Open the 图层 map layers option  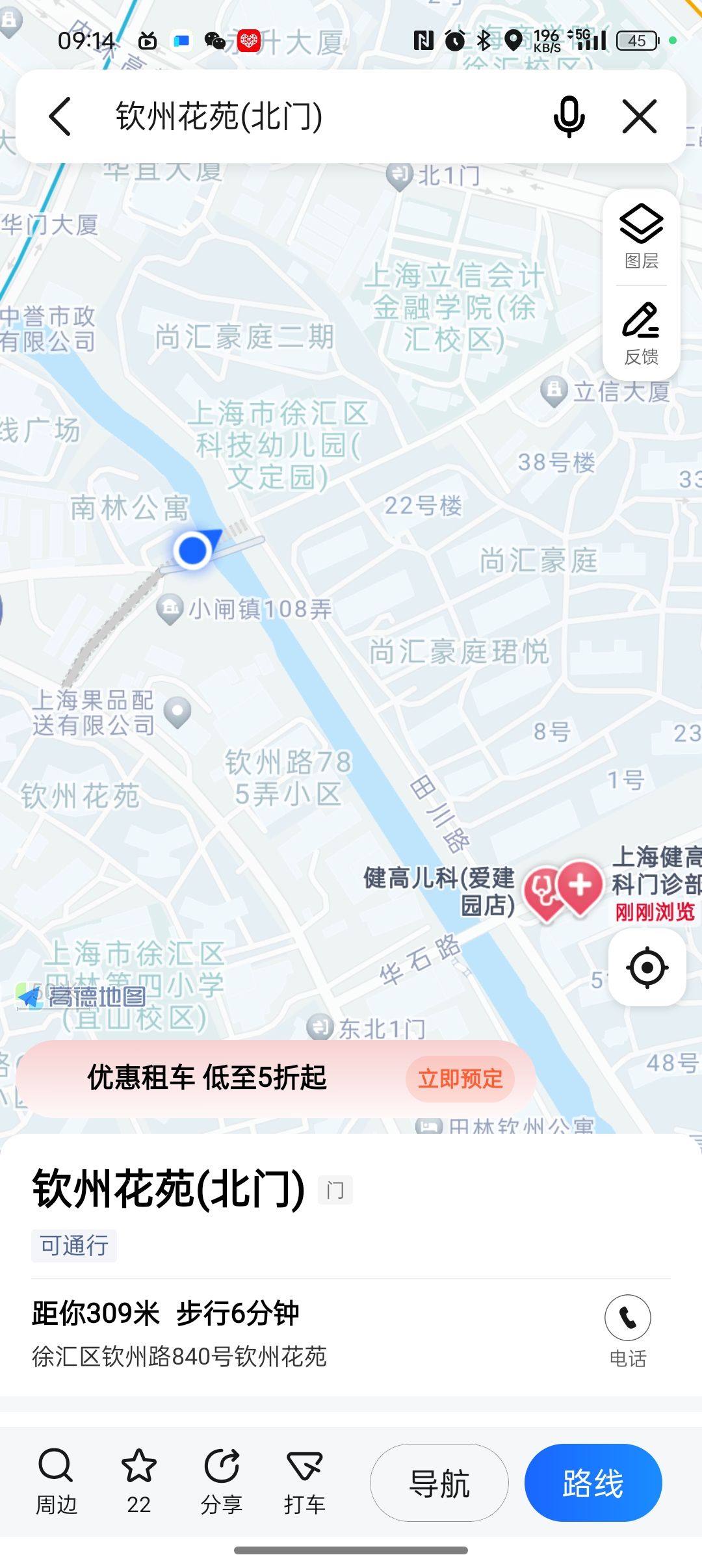(x=641, y=237)
